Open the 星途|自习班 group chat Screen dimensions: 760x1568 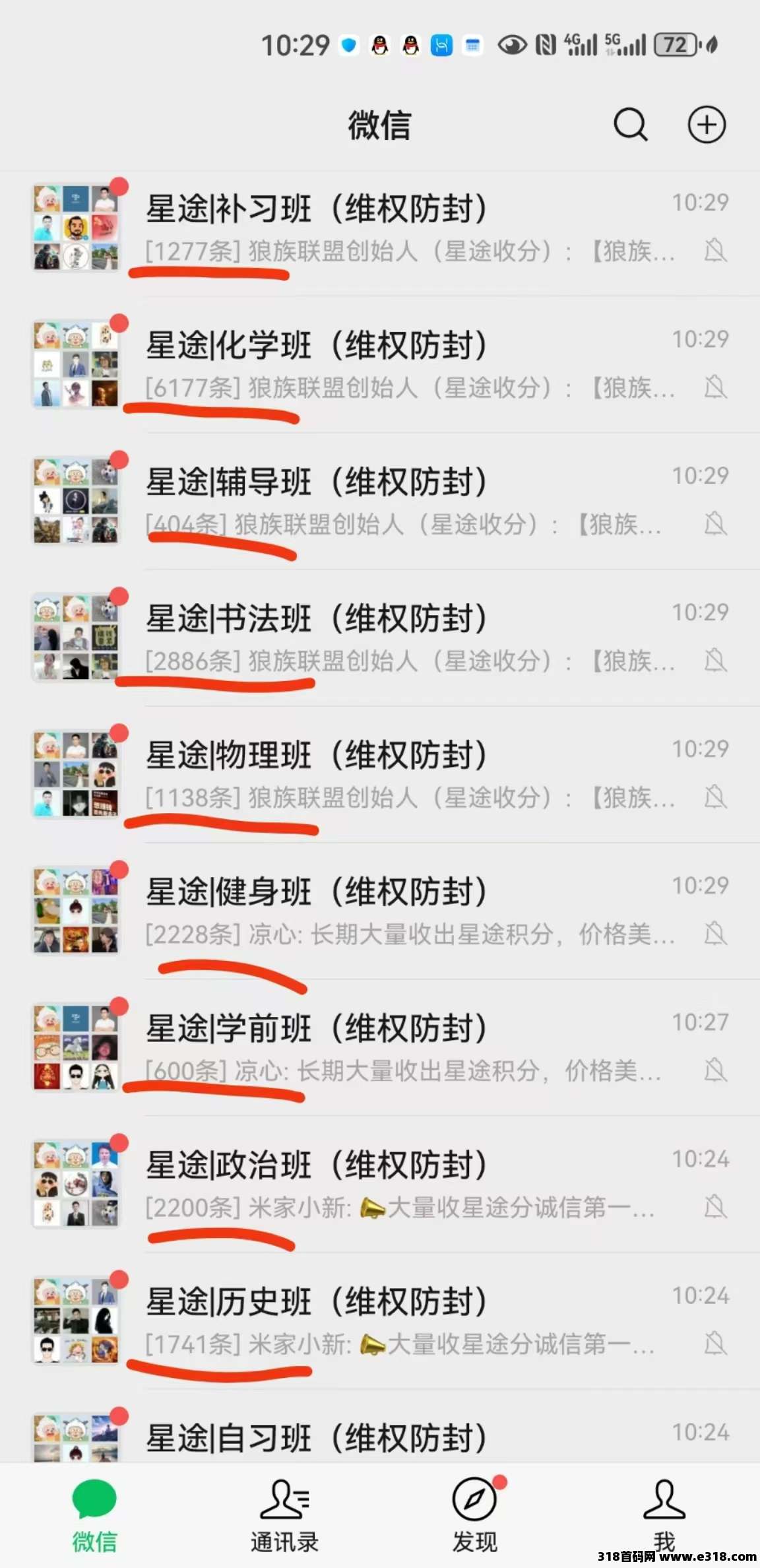point(380,1426)
